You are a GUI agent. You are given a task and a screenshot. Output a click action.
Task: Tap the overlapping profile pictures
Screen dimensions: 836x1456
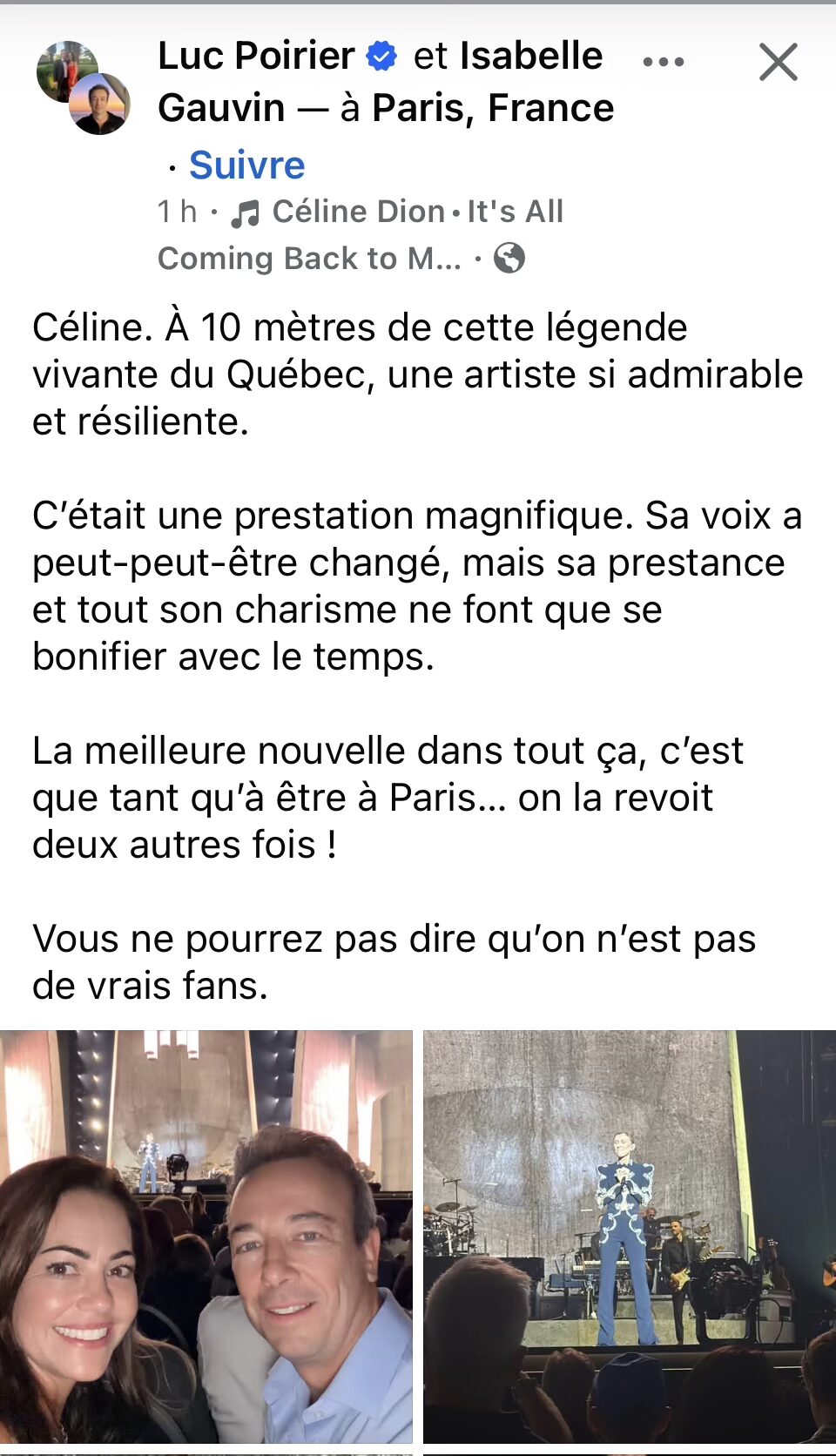pos(84,88)
